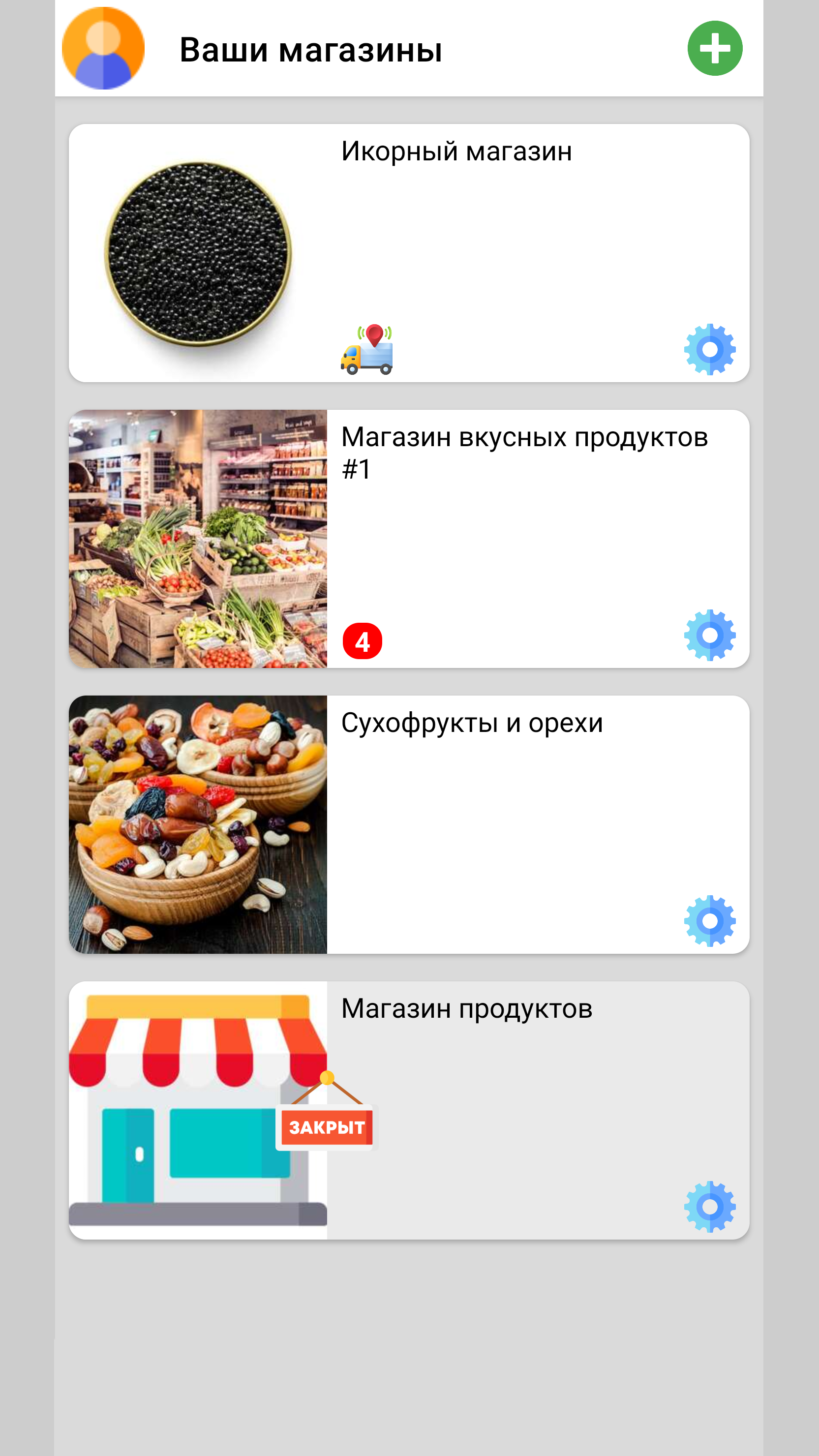
Task: Add a new store with the plus button
Action: 715,48
